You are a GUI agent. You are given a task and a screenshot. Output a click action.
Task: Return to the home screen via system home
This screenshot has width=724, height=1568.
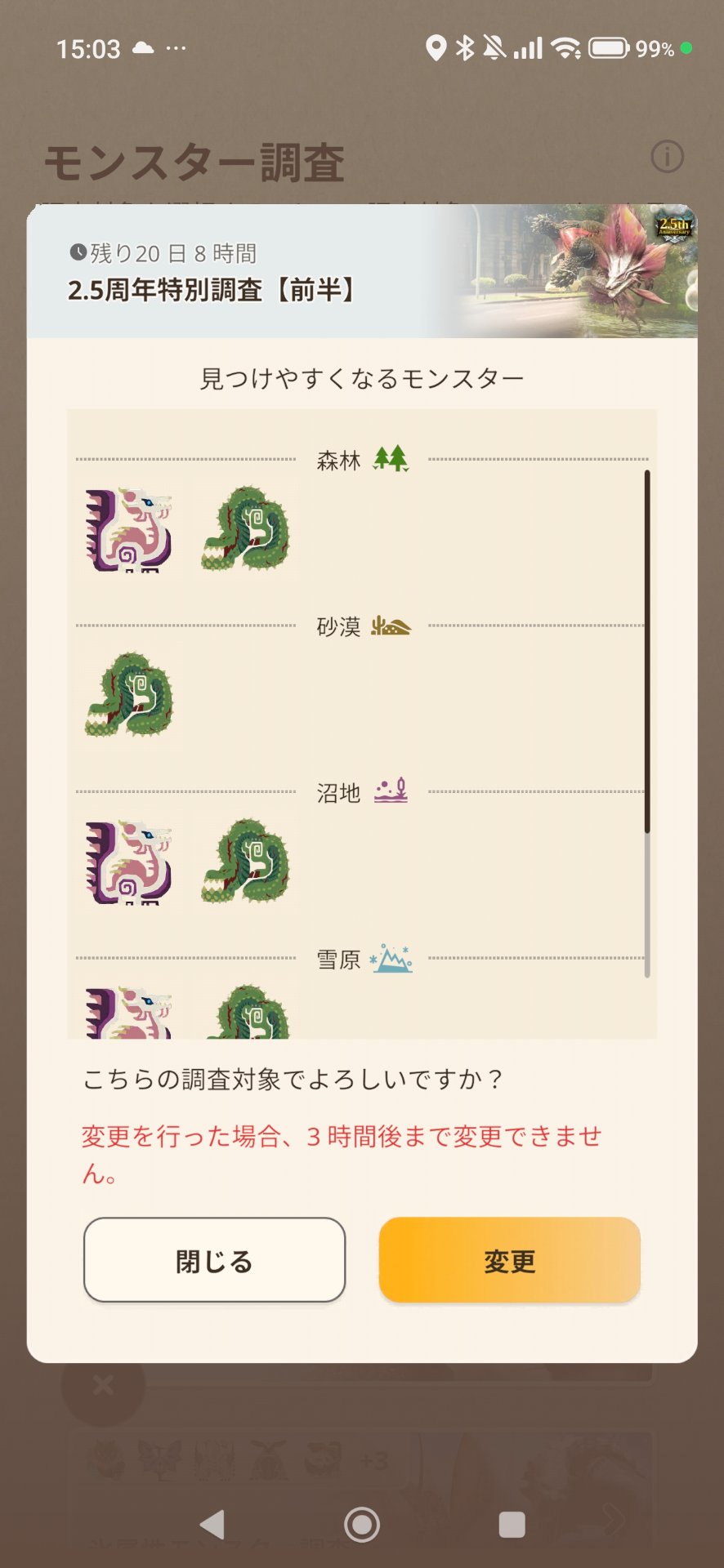coord(362,1524)
